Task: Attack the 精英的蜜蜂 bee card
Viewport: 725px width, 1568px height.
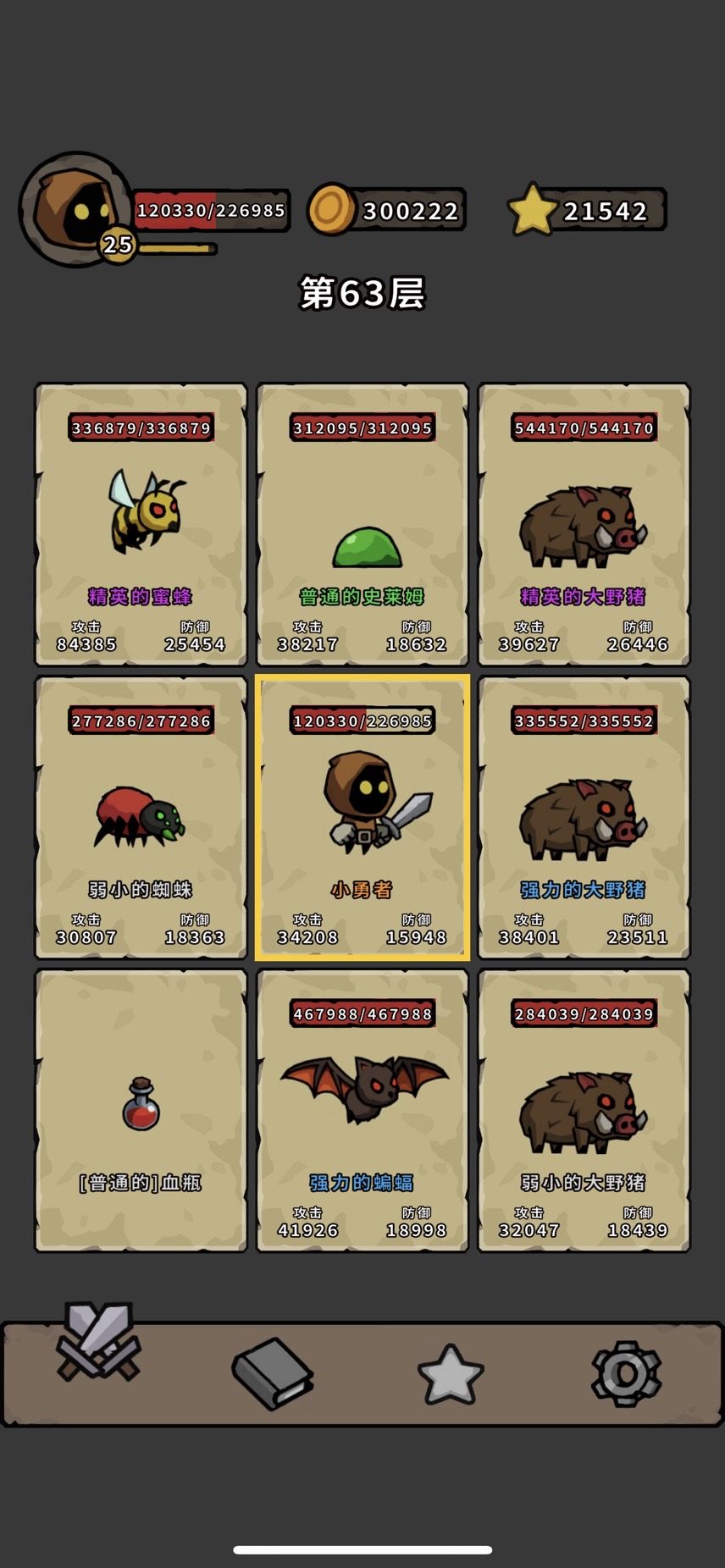Action: pos(141,524)
